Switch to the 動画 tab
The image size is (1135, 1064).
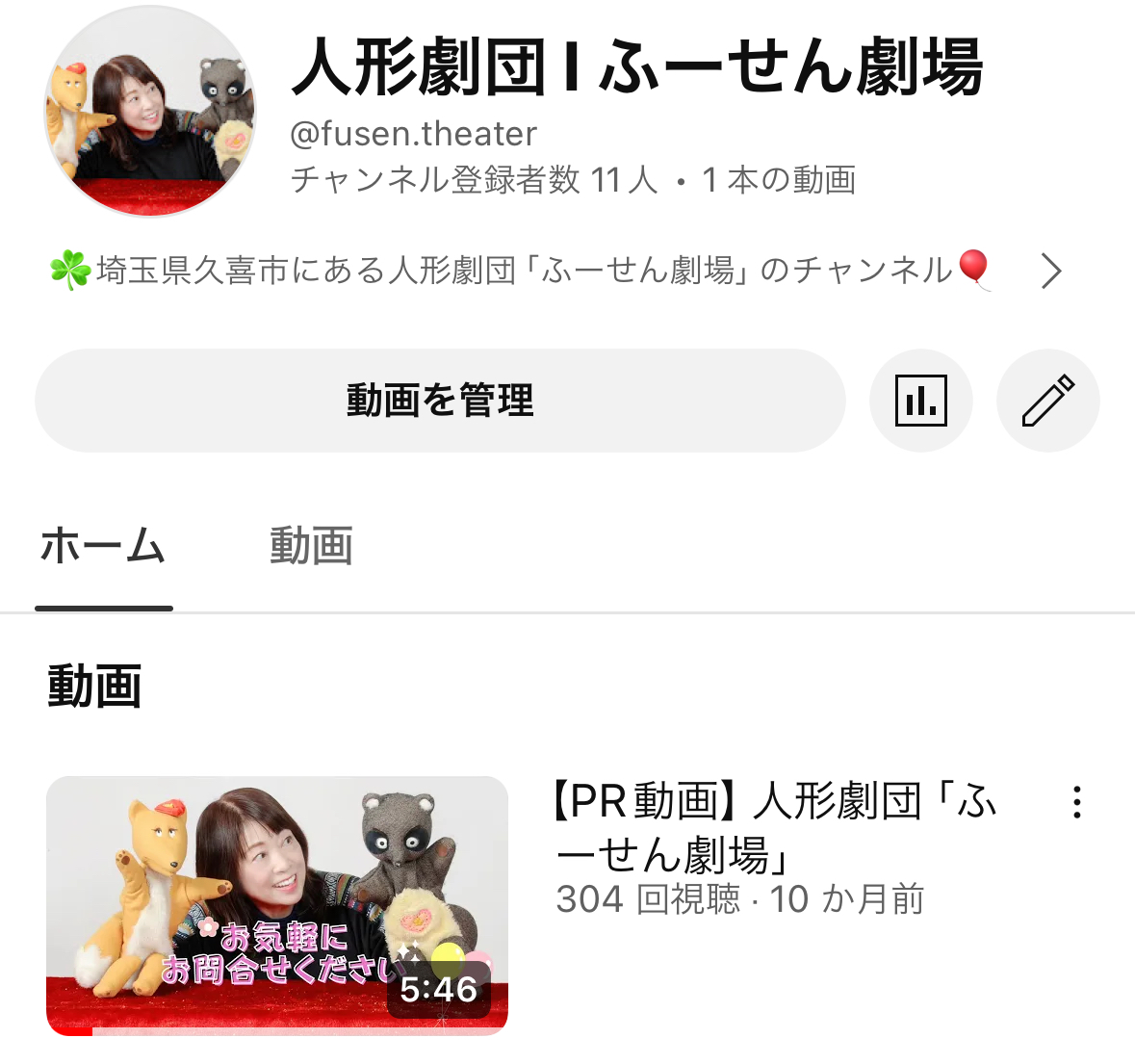click(x=311, y=546)
